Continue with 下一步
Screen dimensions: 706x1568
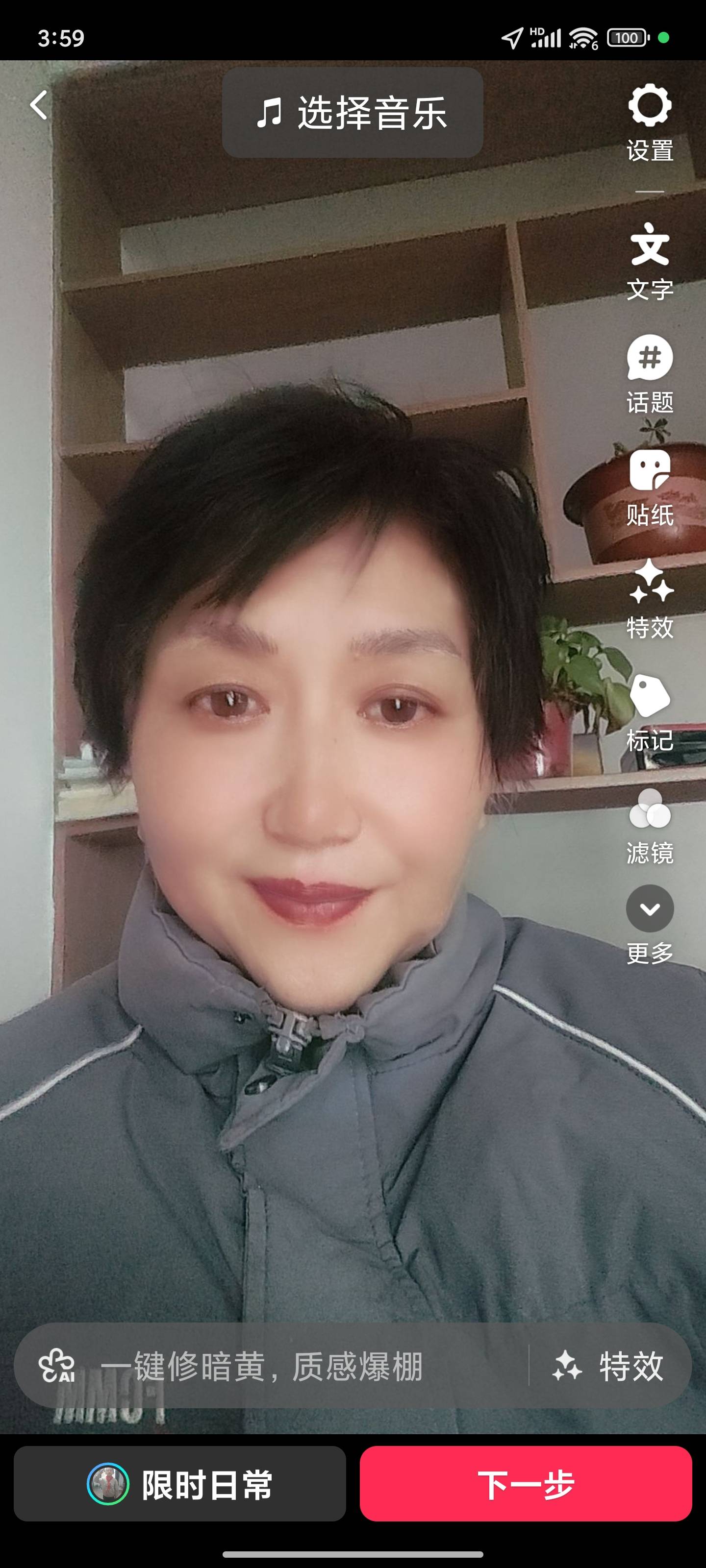point(525,1484)
